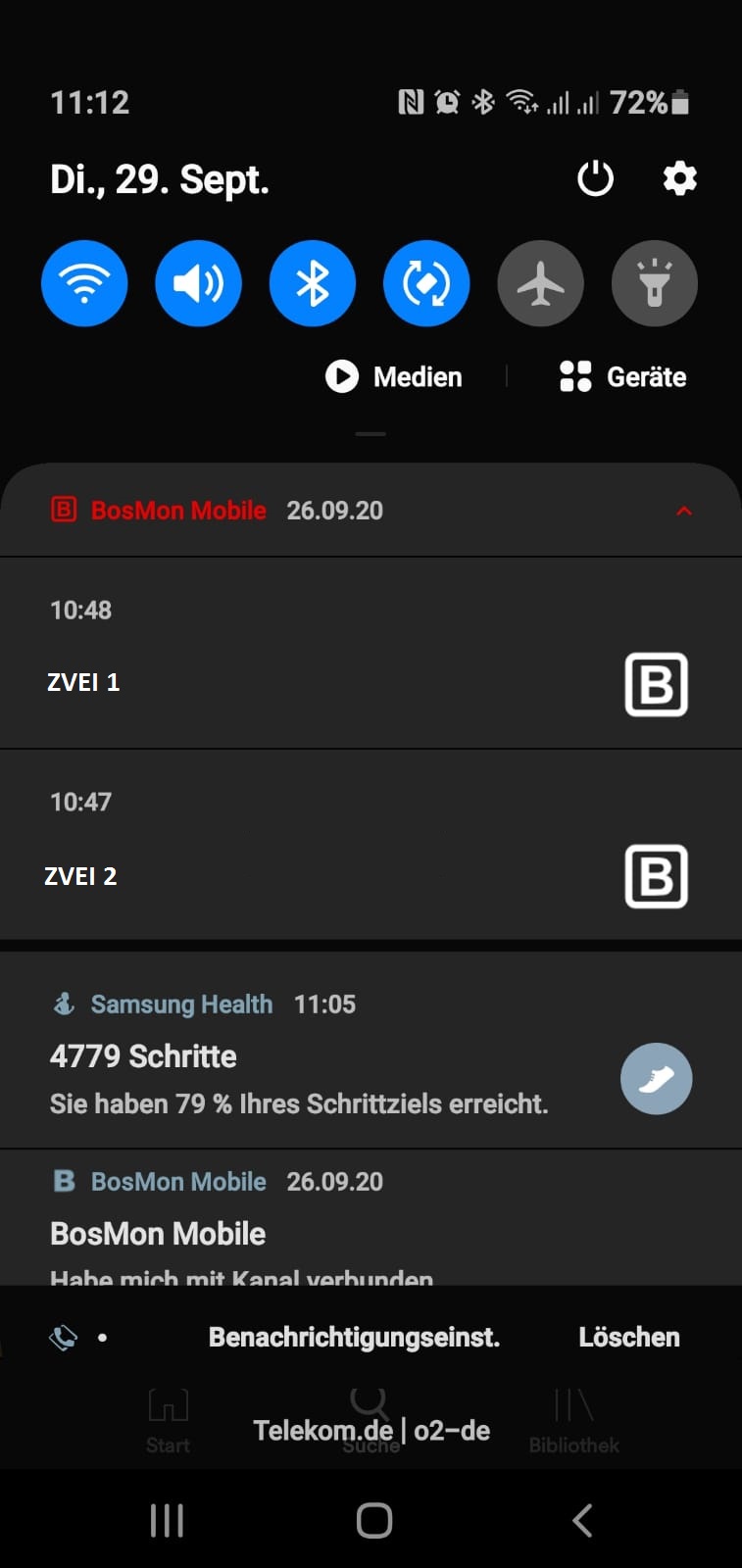Go back with the navigation arrow
742x1568 pixels.
pos(582,1520)
